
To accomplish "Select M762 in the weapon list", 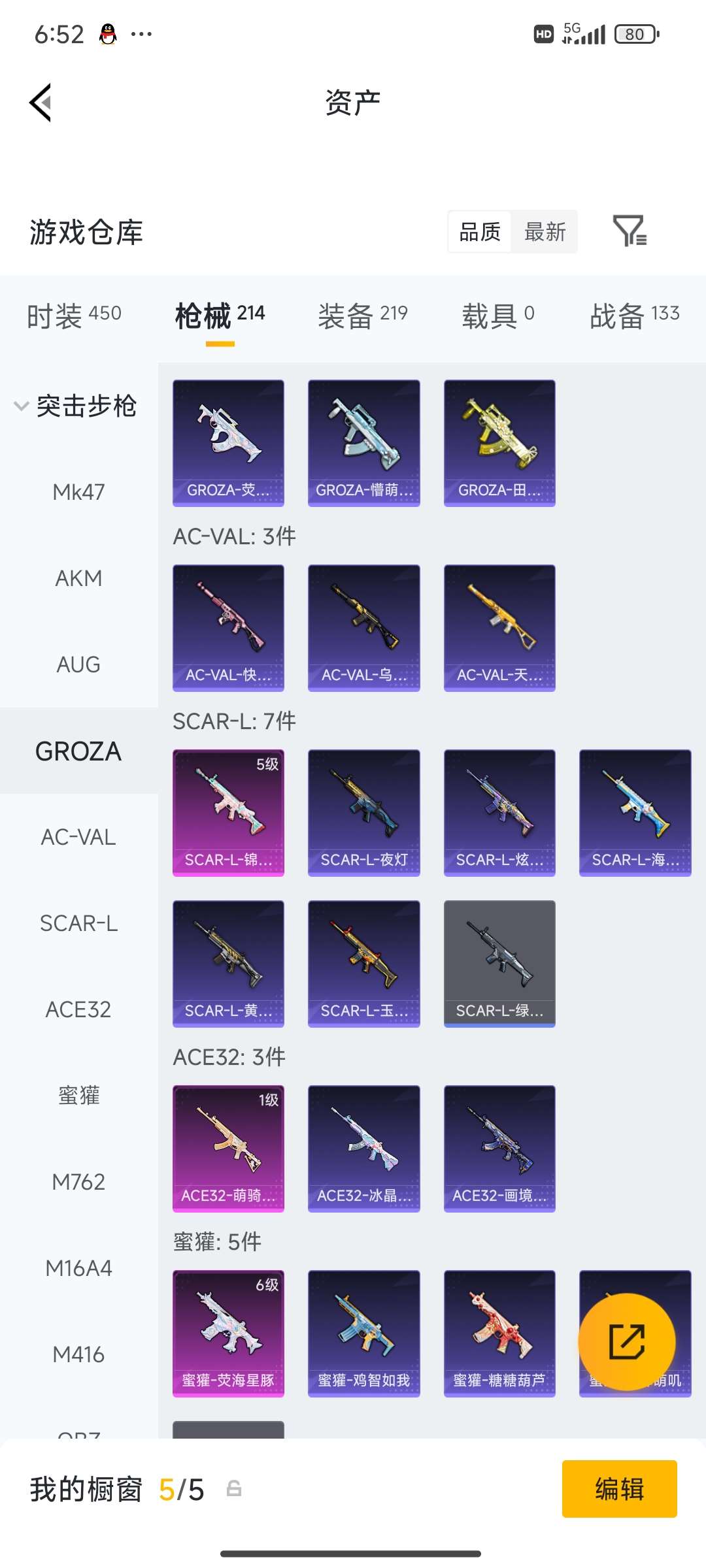I will point(78,1182).
